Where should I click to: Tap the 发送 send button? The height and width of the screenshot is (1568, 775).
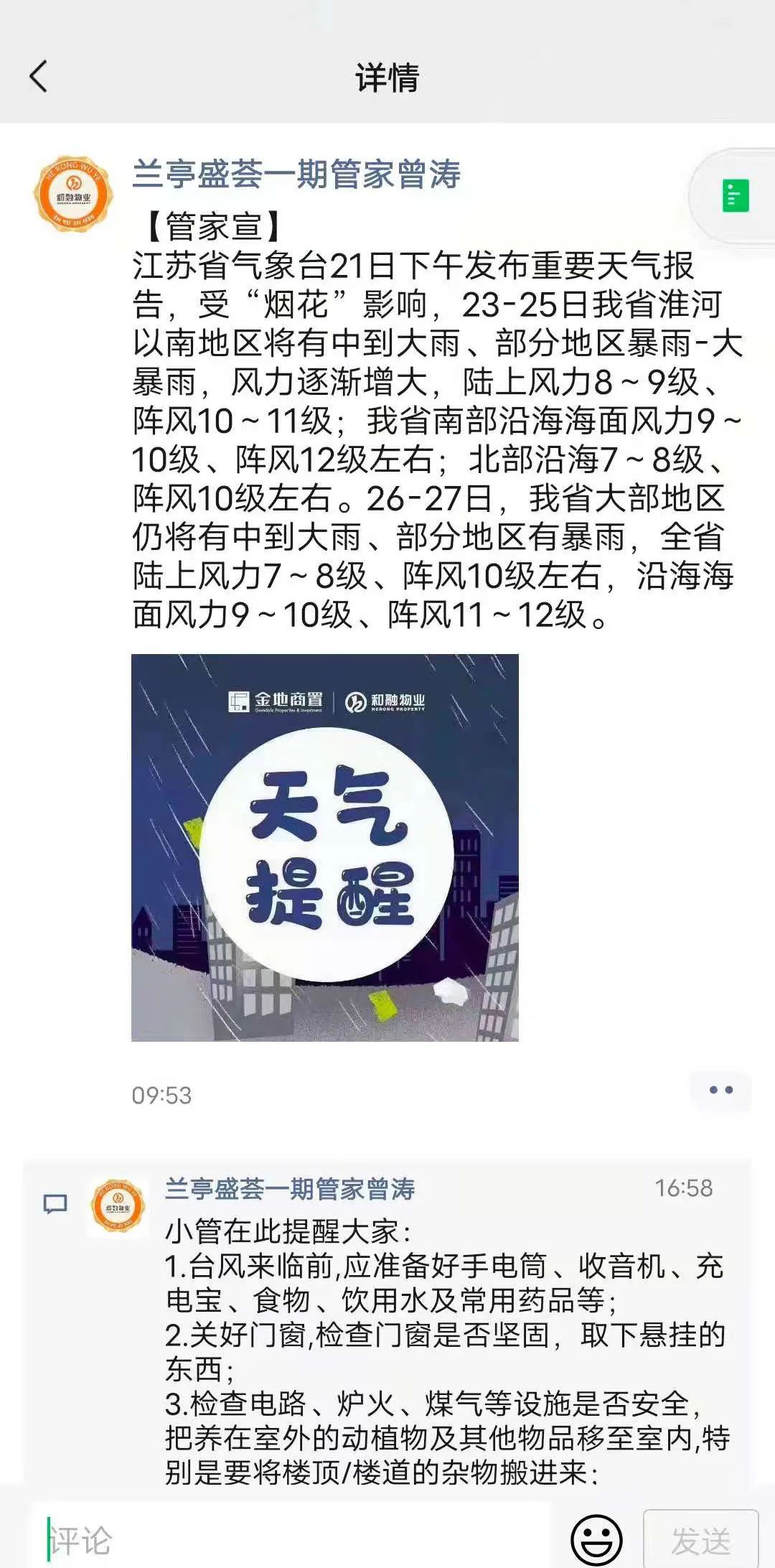(700, 1541)
